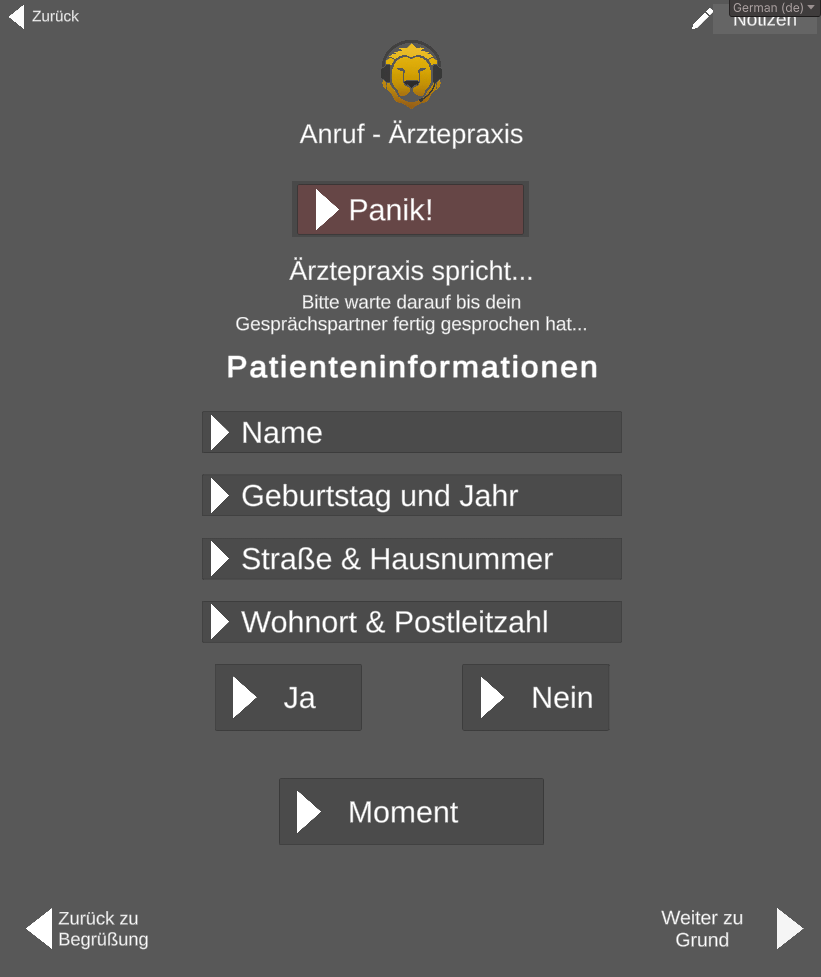This screenshot has width=821, height=977.
Task: Hit the red Panik! button
Action: 410,210
